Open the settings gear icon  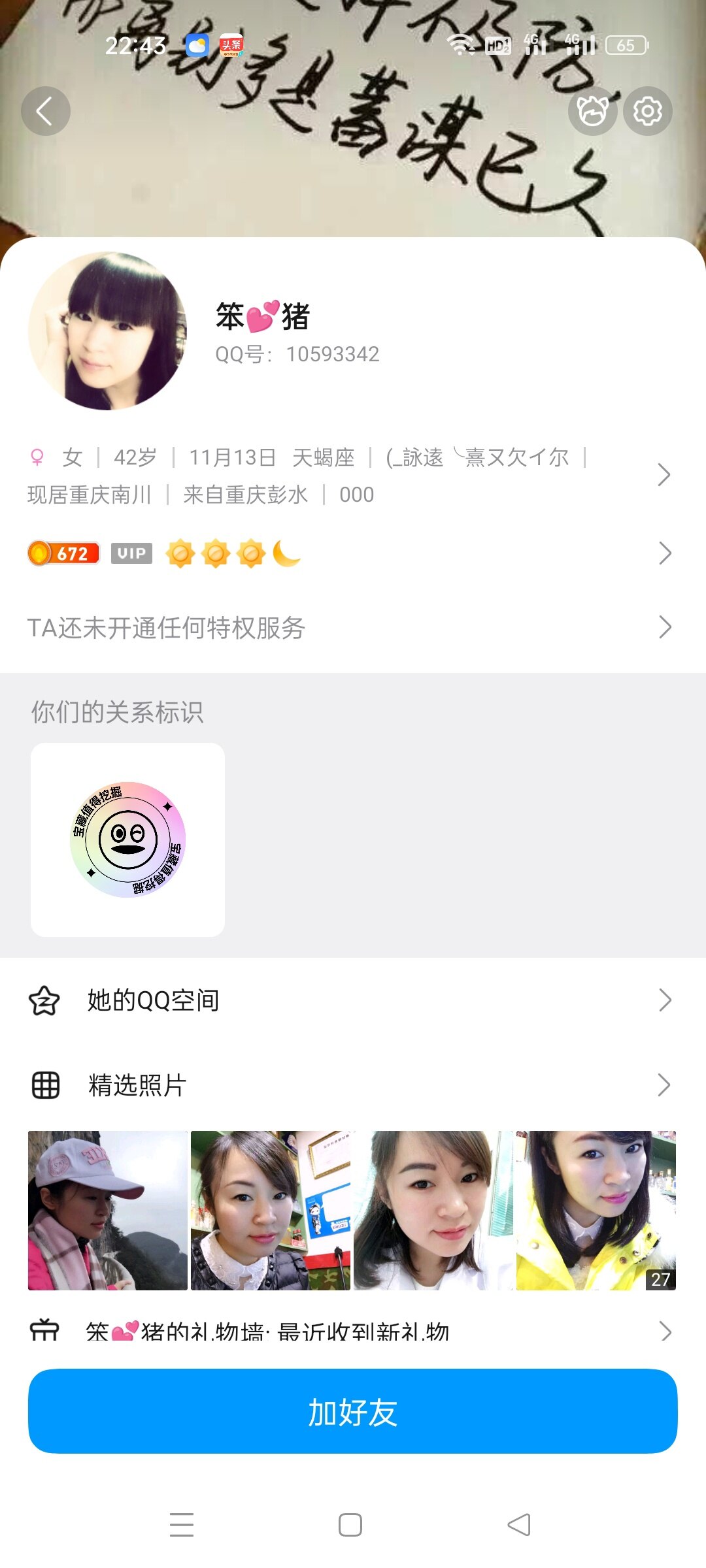[647, 111]
